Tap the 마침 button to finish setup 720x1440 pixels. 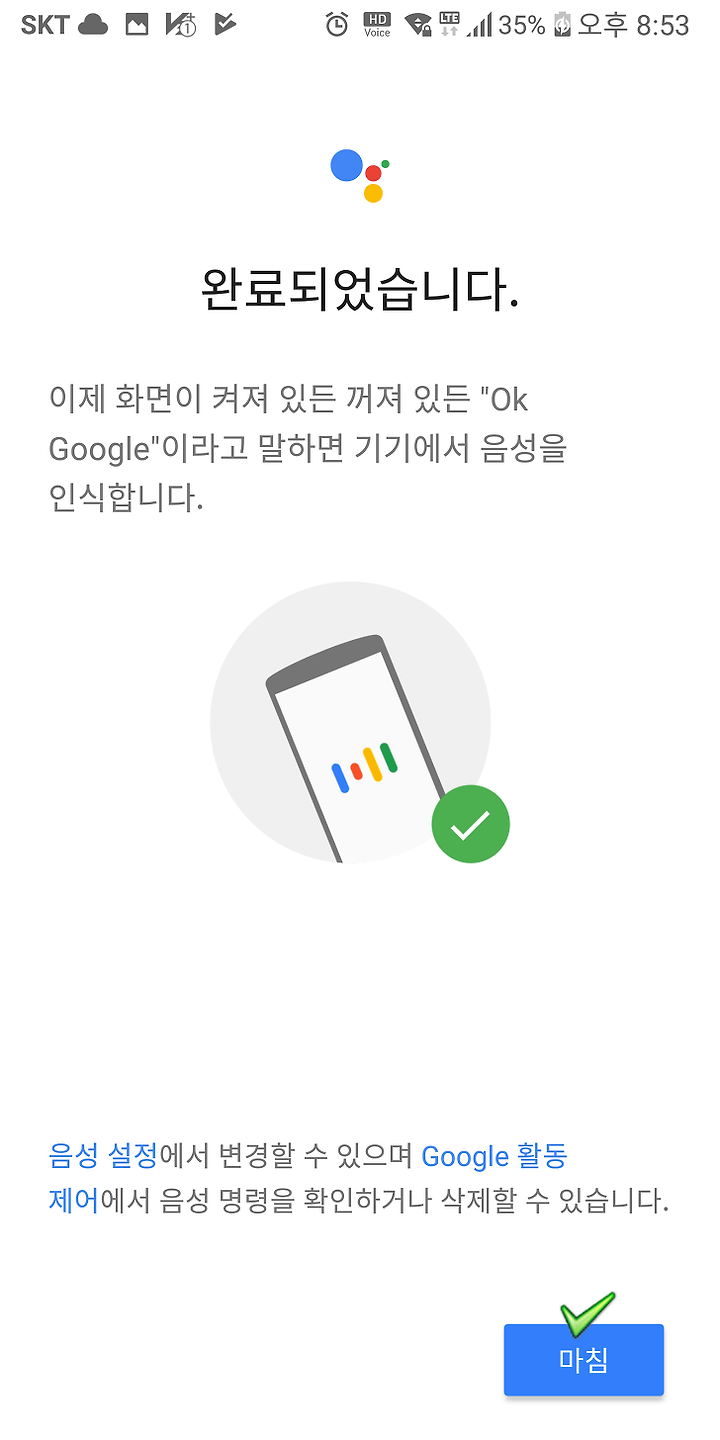(x=583, y=1359)
